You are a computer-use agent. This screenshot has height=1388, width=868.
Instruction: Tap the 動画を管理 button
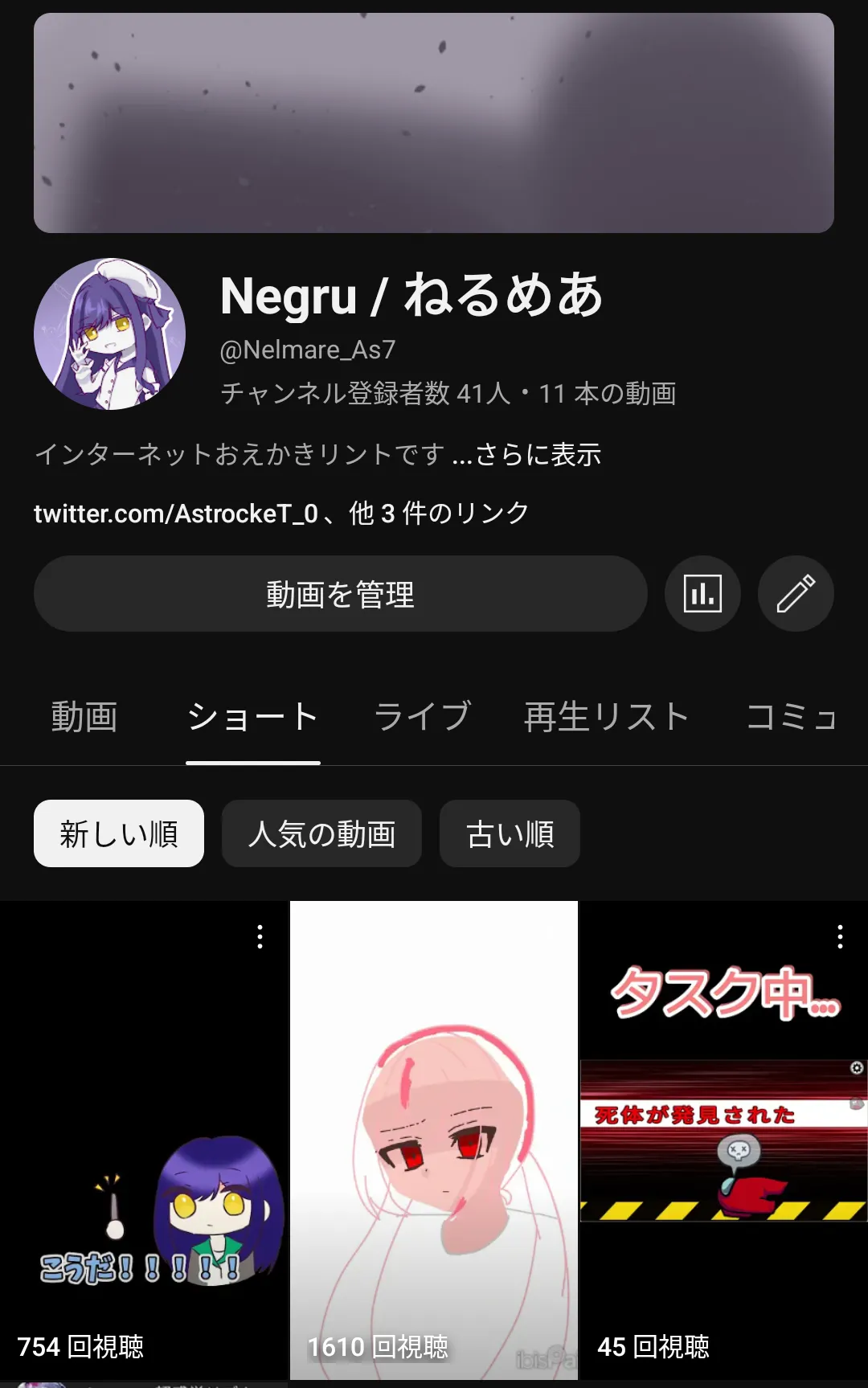[340, 594]
